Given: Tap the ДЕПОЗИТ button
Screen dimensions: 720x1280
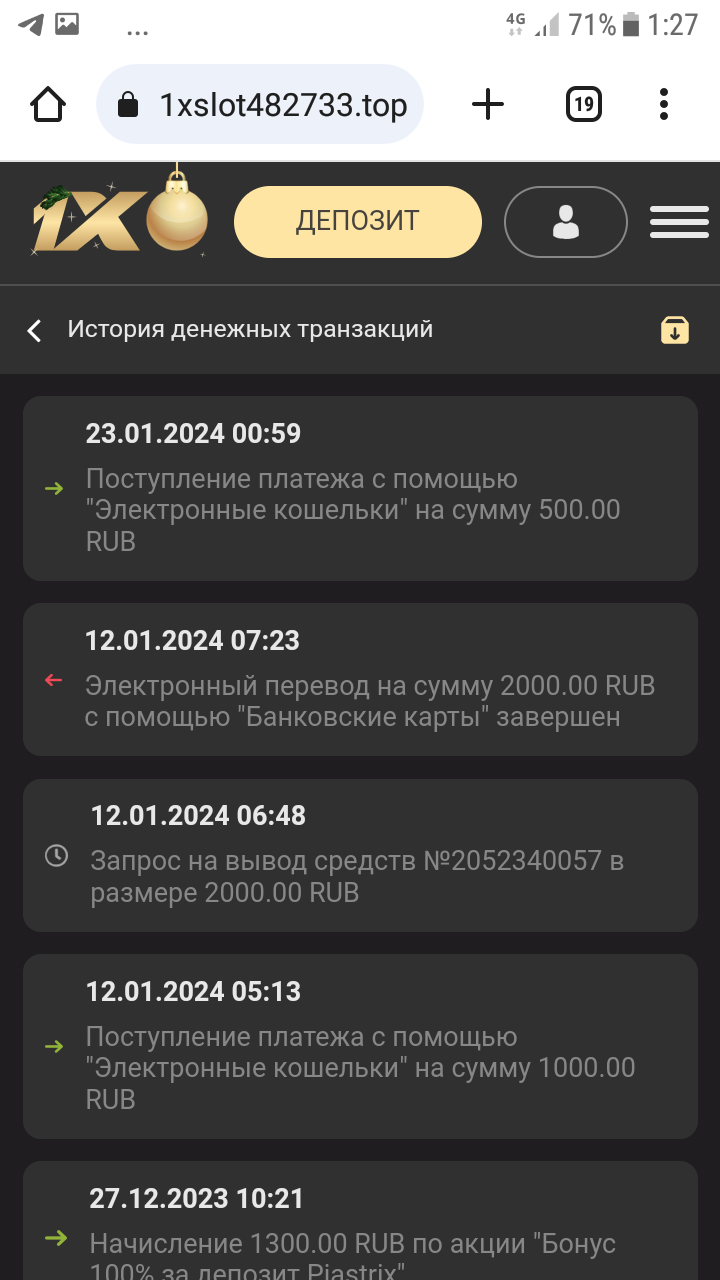Looking at the screenshot, I should [x=357, y=221].
